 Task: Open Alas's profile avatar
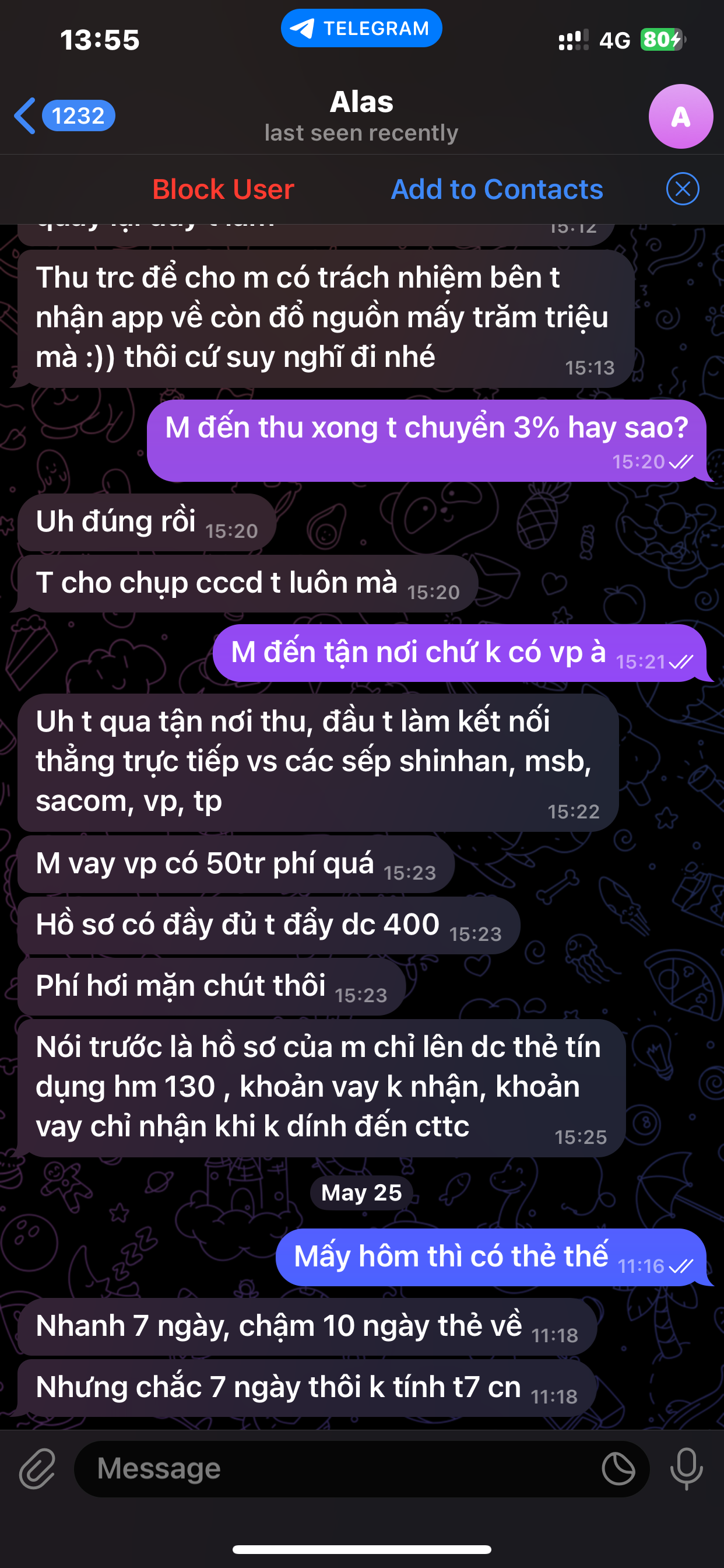(x=680, y=116)
